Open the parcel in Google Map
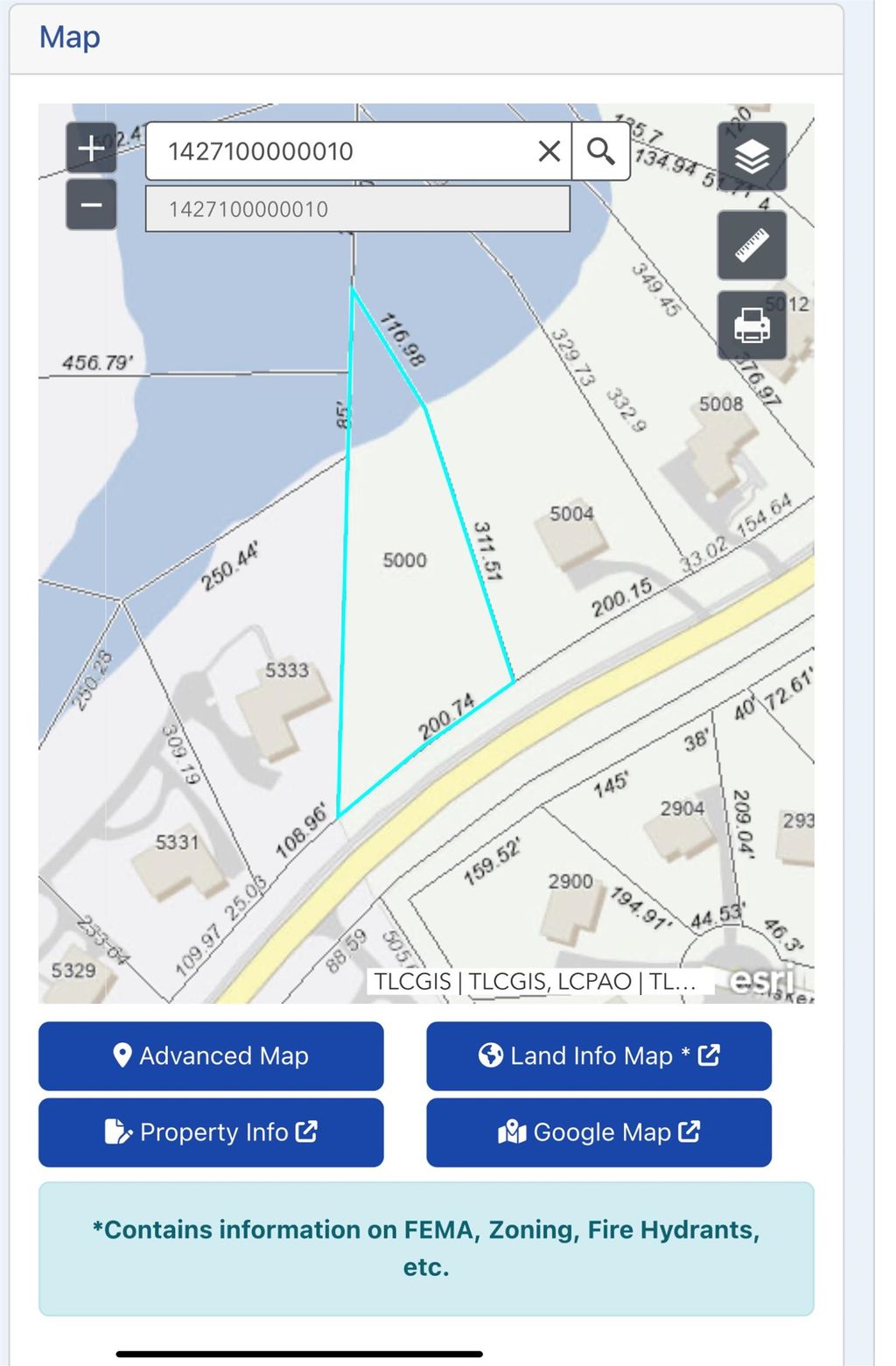The height and width of the screenshot is (1366, 896). [x=598, y=1132]
